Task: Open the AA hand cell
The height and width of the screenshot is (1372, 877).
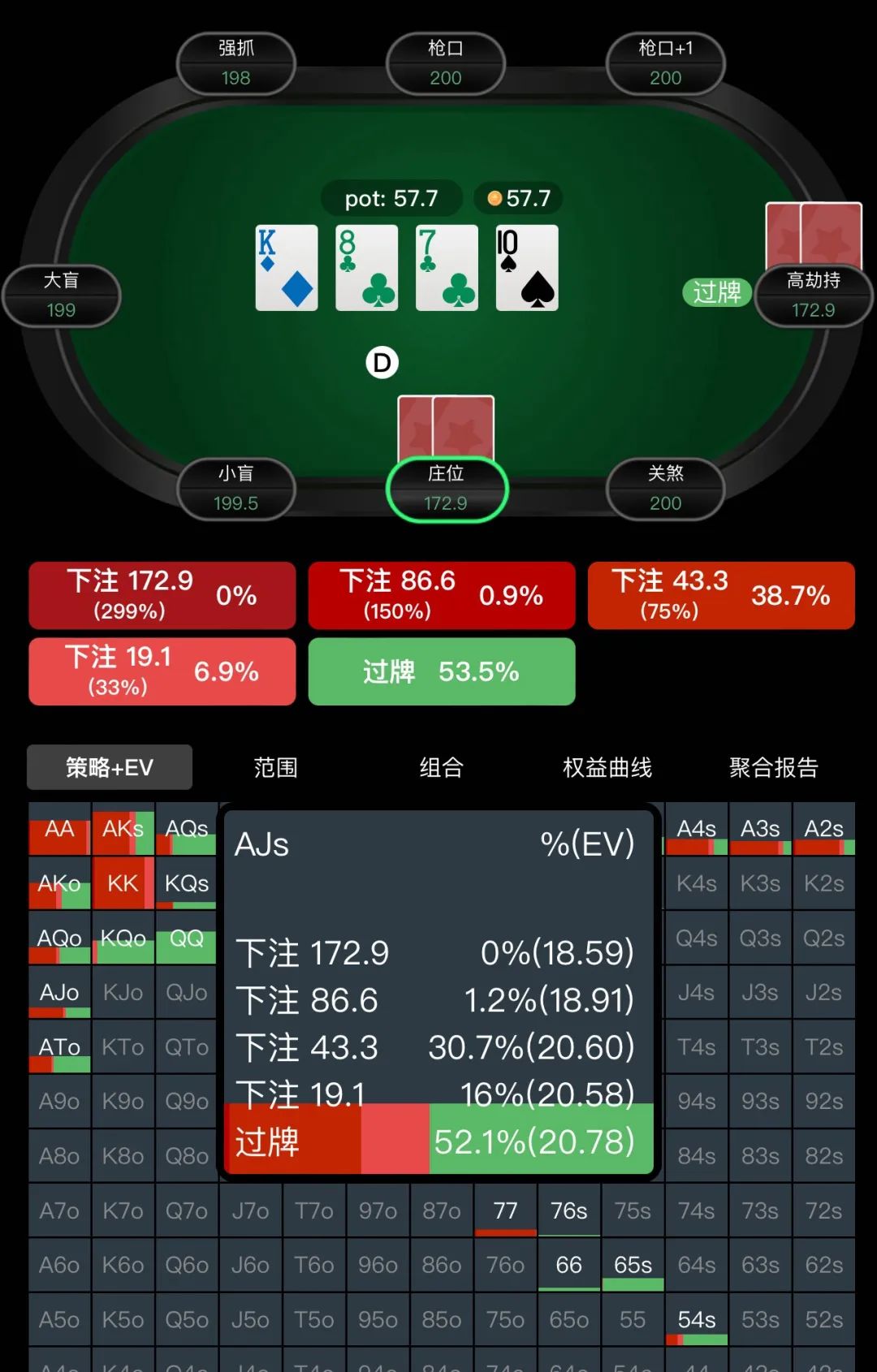Action: (x=59, y=829)
